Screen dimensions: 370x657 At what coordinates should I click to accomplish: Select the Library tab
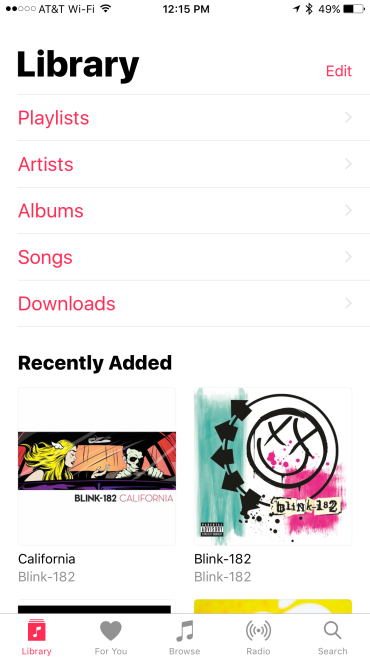coord(37,637)
